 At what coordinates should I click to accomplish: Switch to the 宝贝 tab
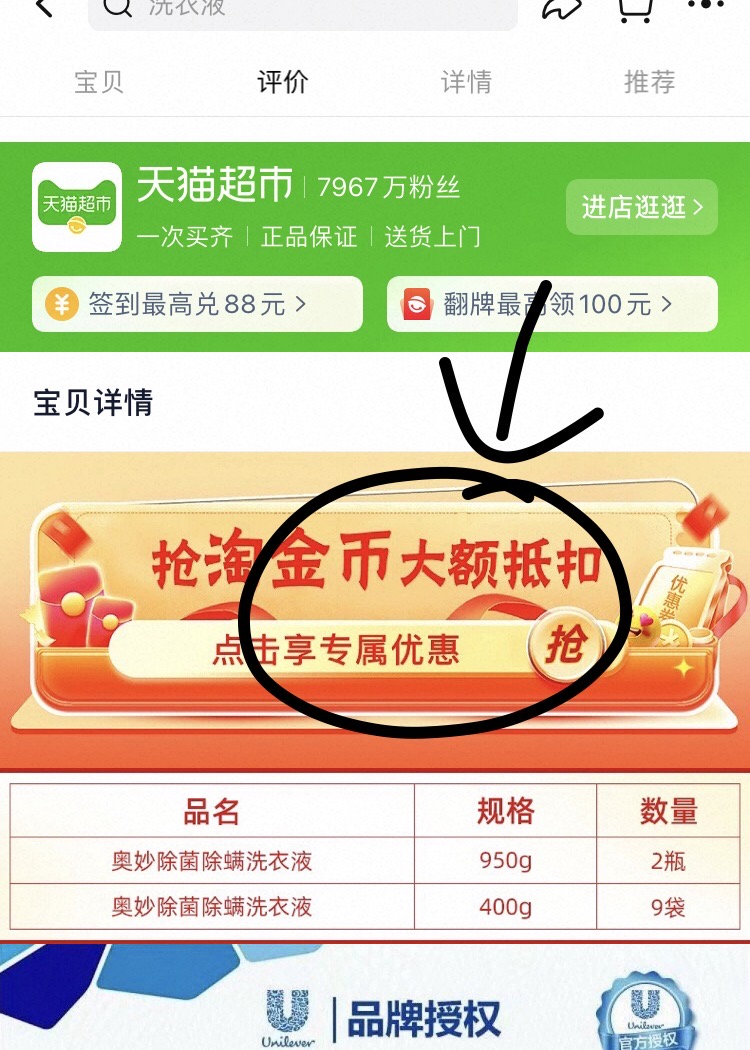point(98,84)
